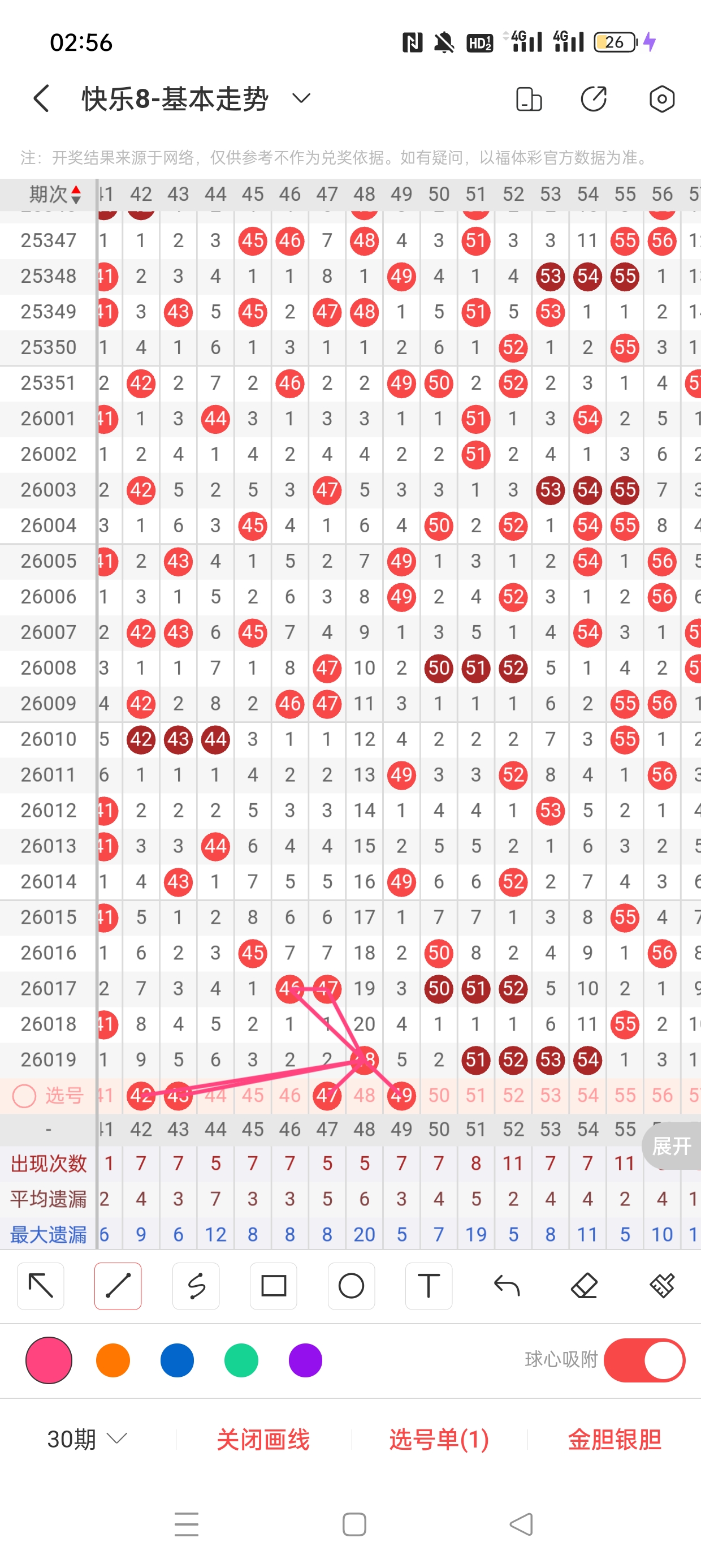701x1568 pixels.
Task: Select the rectangle shape tool
Action: [273, 1286]
